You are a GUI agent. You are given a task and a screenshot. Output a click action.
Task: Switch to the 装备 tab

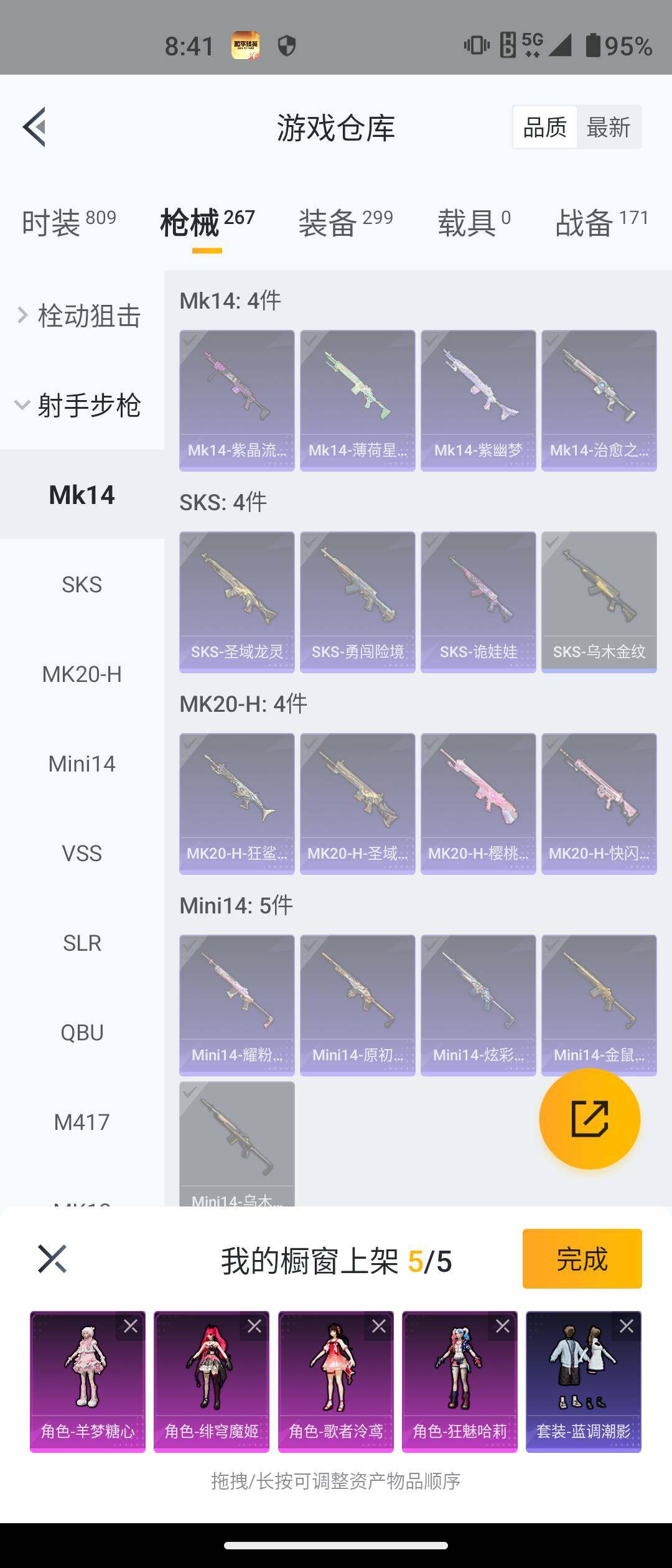pyautogui.click(x=345, y=222)
